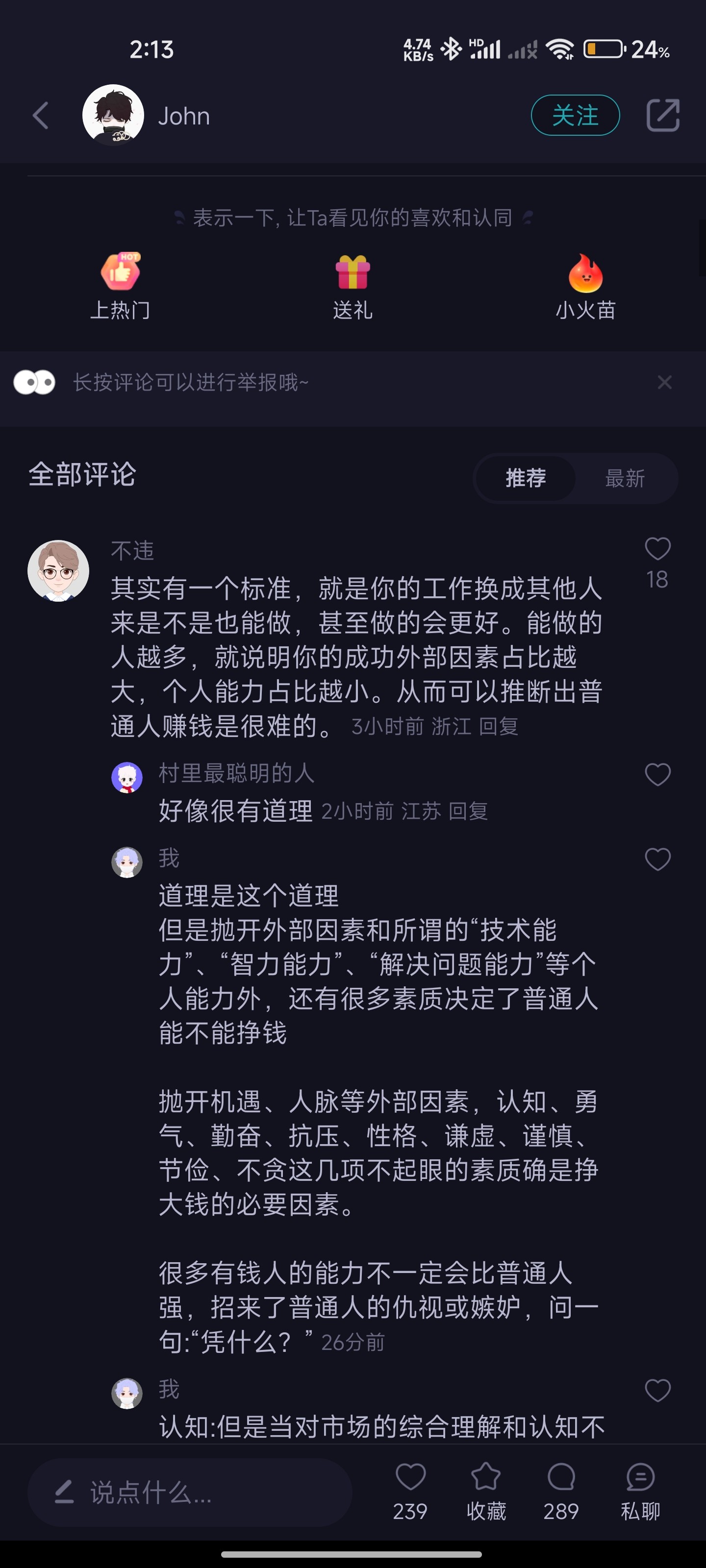Select the 推荐 comments tab
The image size is (706, 1568).
525,478
